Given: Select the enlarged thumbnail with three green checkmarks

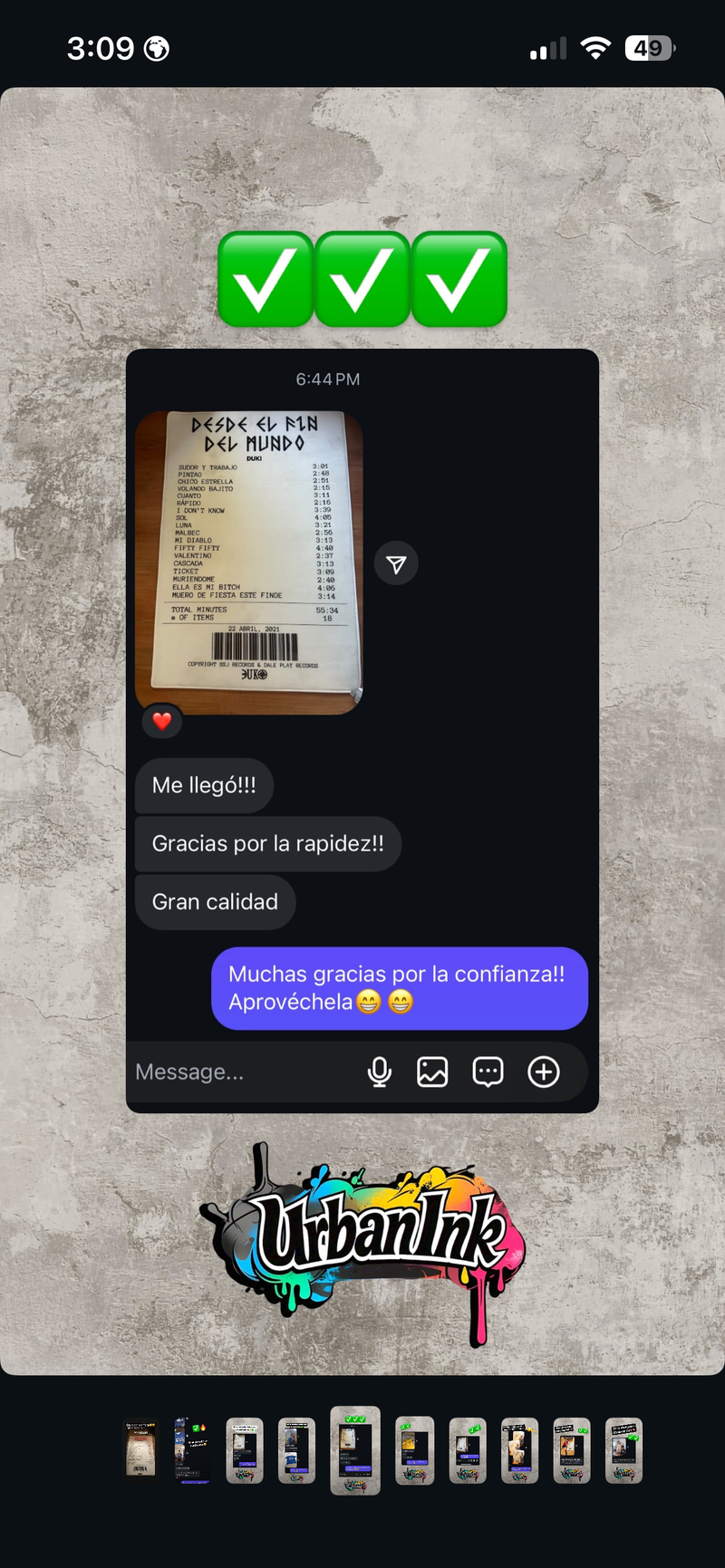Looking at the screenshot, I should point(355,1449).
